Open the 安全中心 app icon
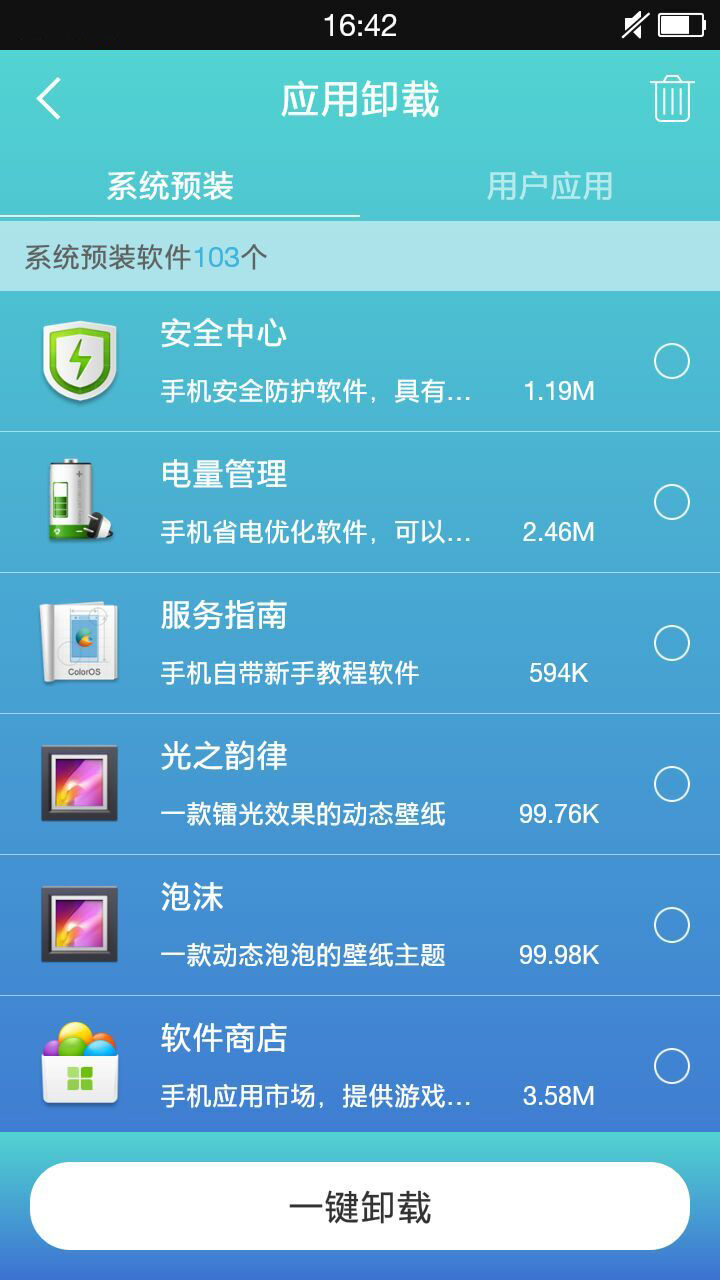 [79, 360]
